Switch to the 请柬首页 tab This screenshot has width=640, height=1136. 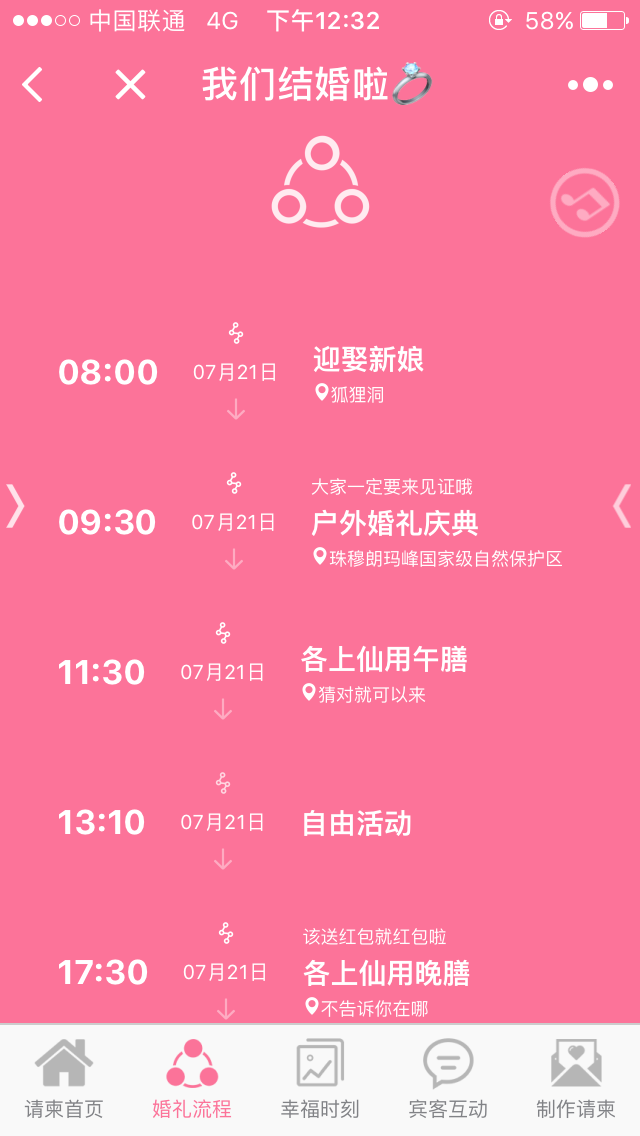tap(64, 1079)
